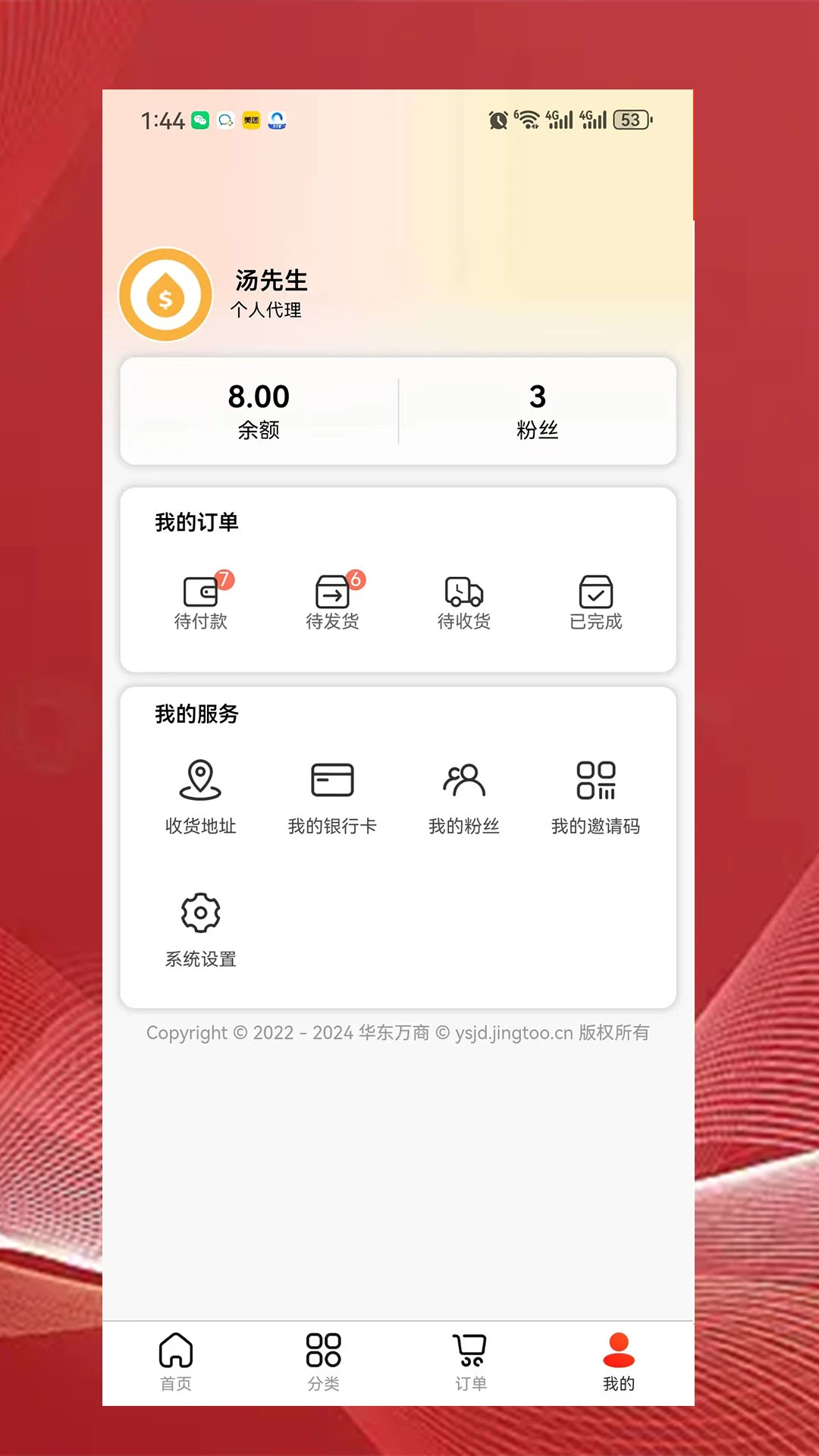Tap the user avatar image
This screenshot has width=819, height=1456.
click(x=165, y=294)
